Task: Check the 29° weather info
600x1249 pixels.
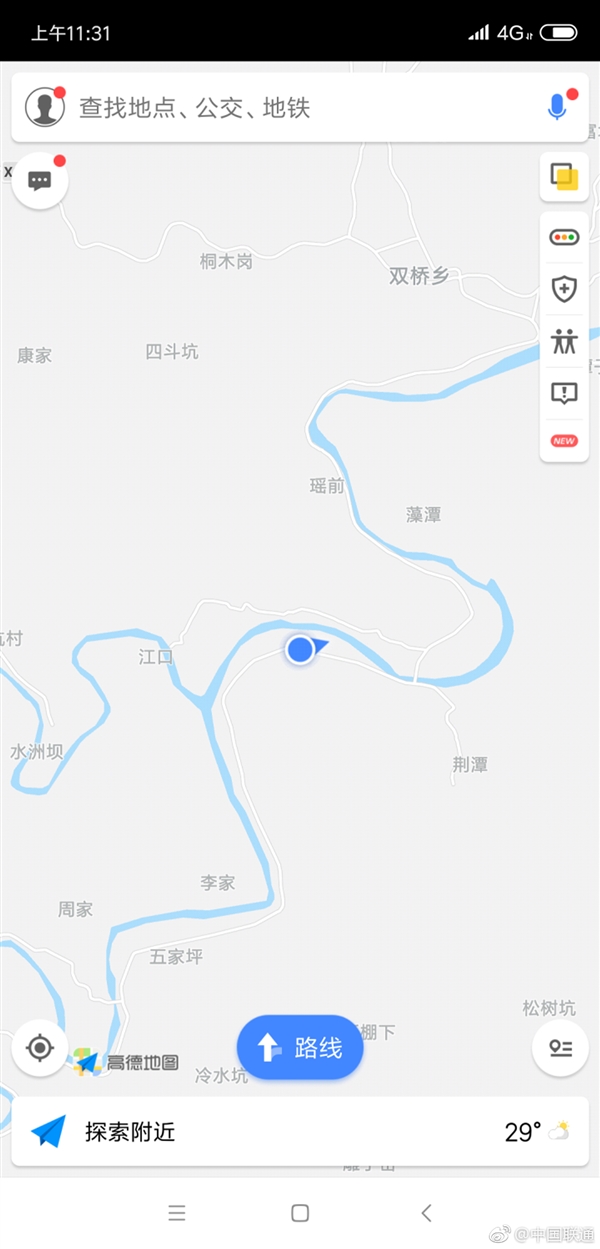Action: pos(537,1132)
